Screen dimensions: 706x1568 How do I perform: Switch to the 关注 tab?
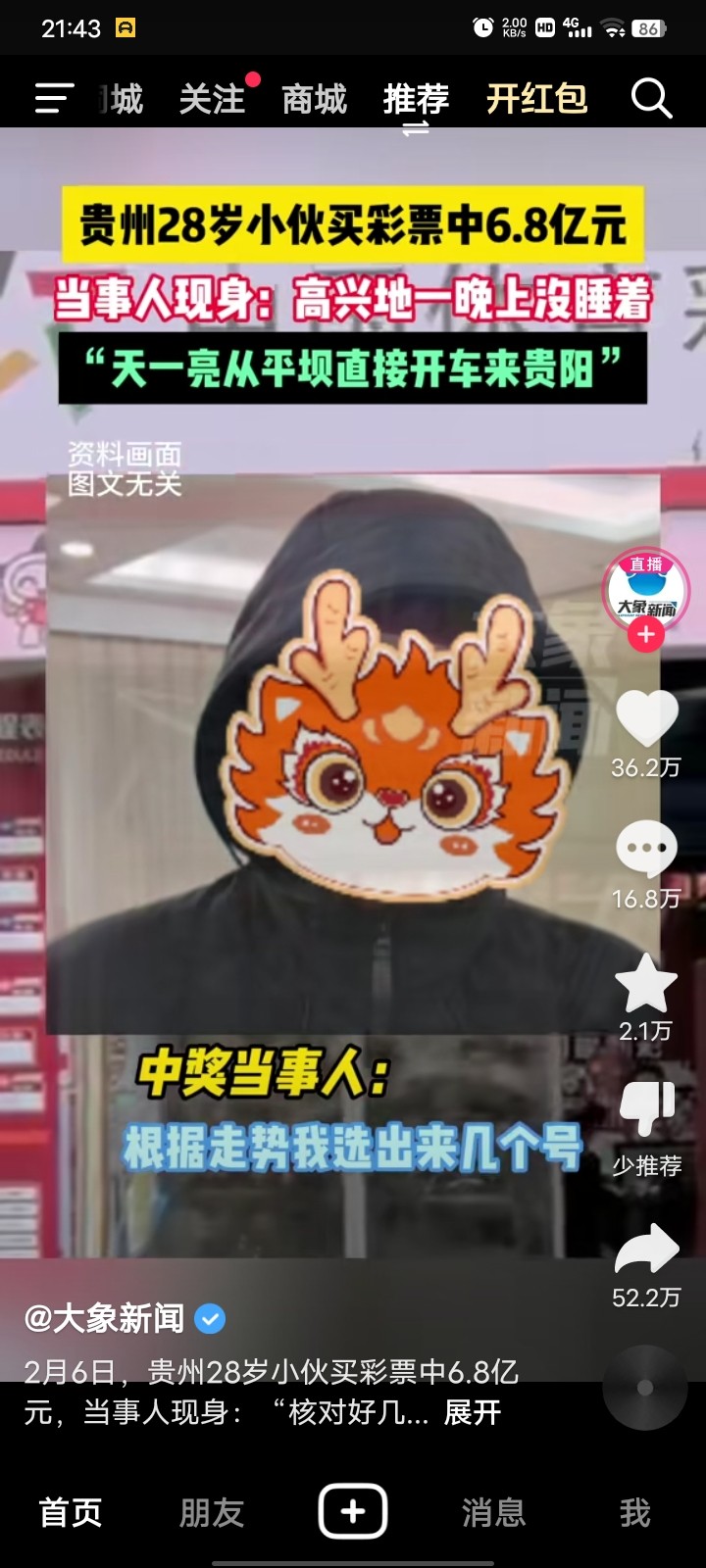(212, 99)
